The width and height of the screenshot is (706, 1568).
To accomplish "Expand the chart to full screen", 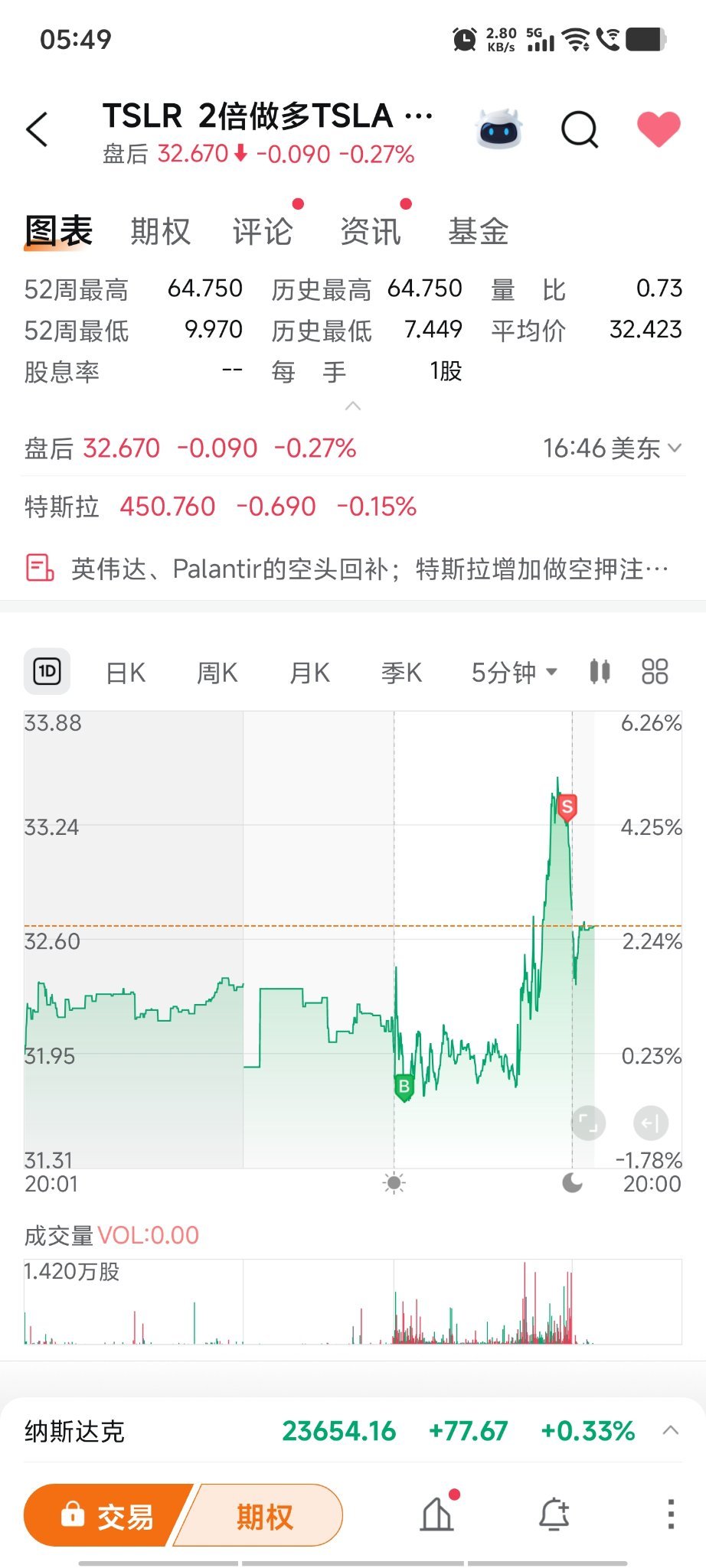I will tap(588, 1123).
